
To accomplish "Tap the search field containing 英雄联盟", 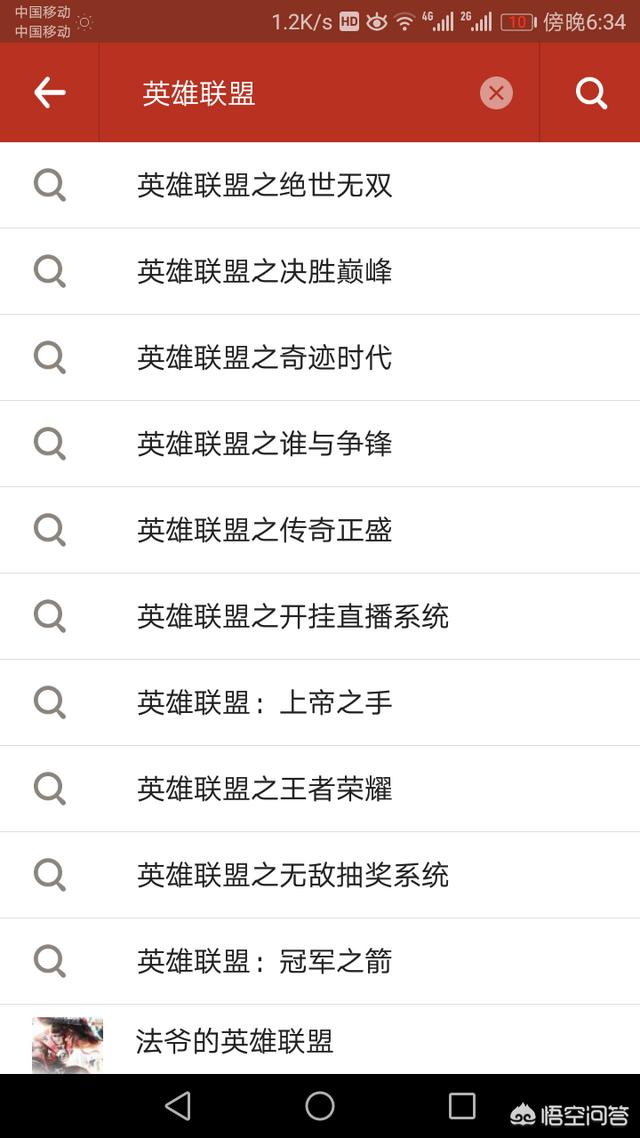I will pyautogui.click(x=319, y=92).
